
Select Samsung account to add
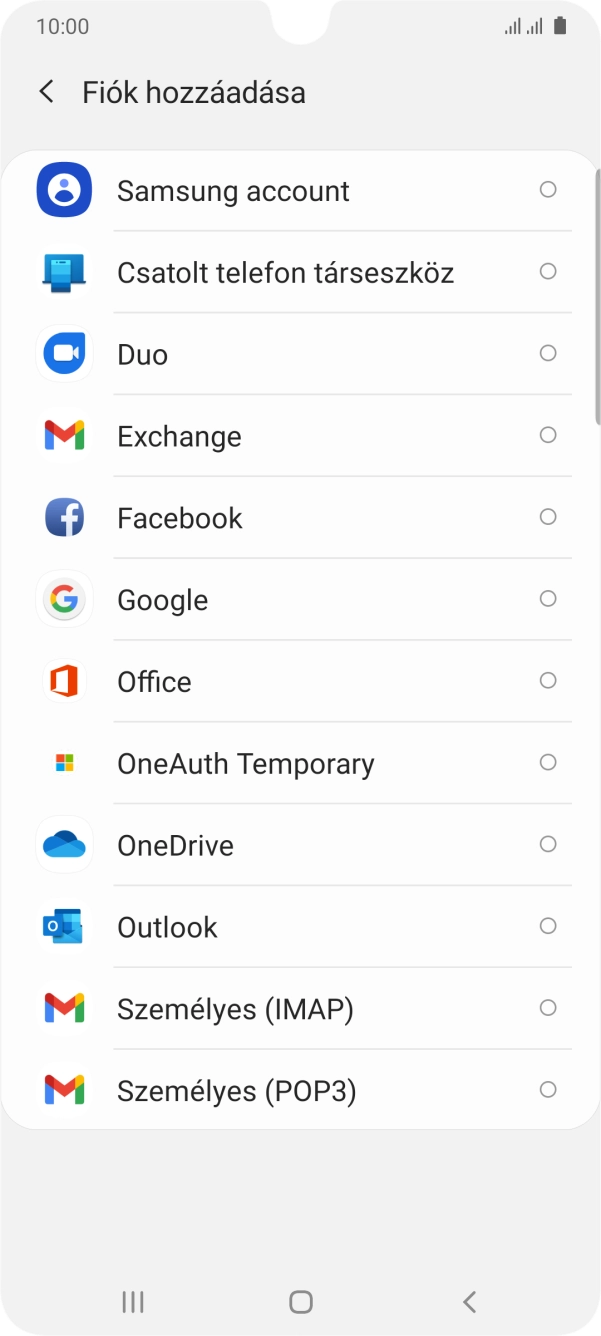300,191
